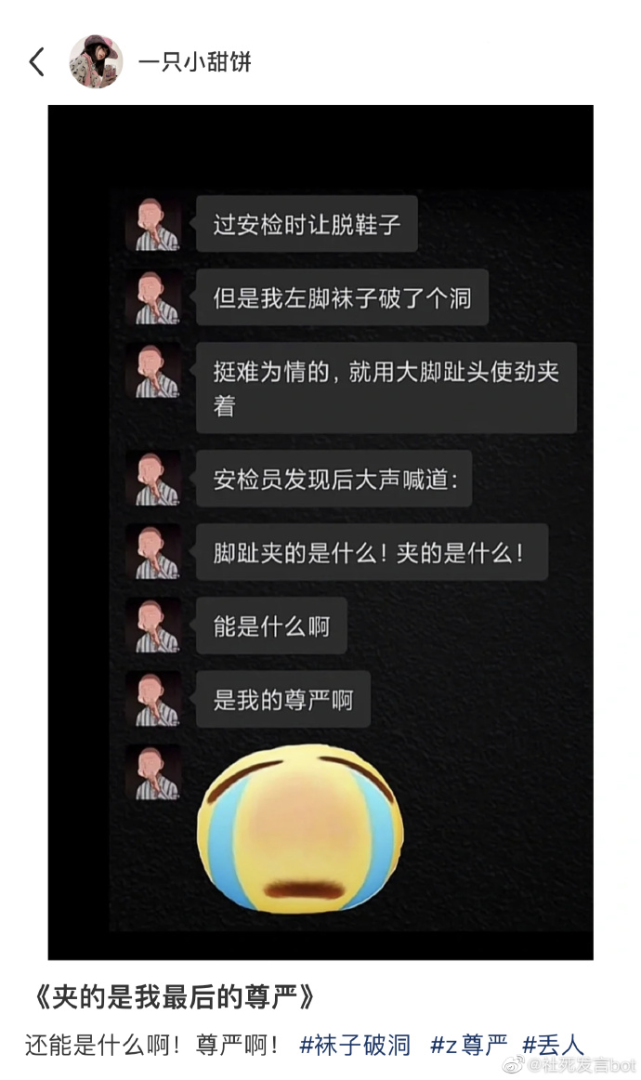The image size is (641, 1080).
Task: Open the #z尊严 hashtag
Action: (x=468, y=1045)
